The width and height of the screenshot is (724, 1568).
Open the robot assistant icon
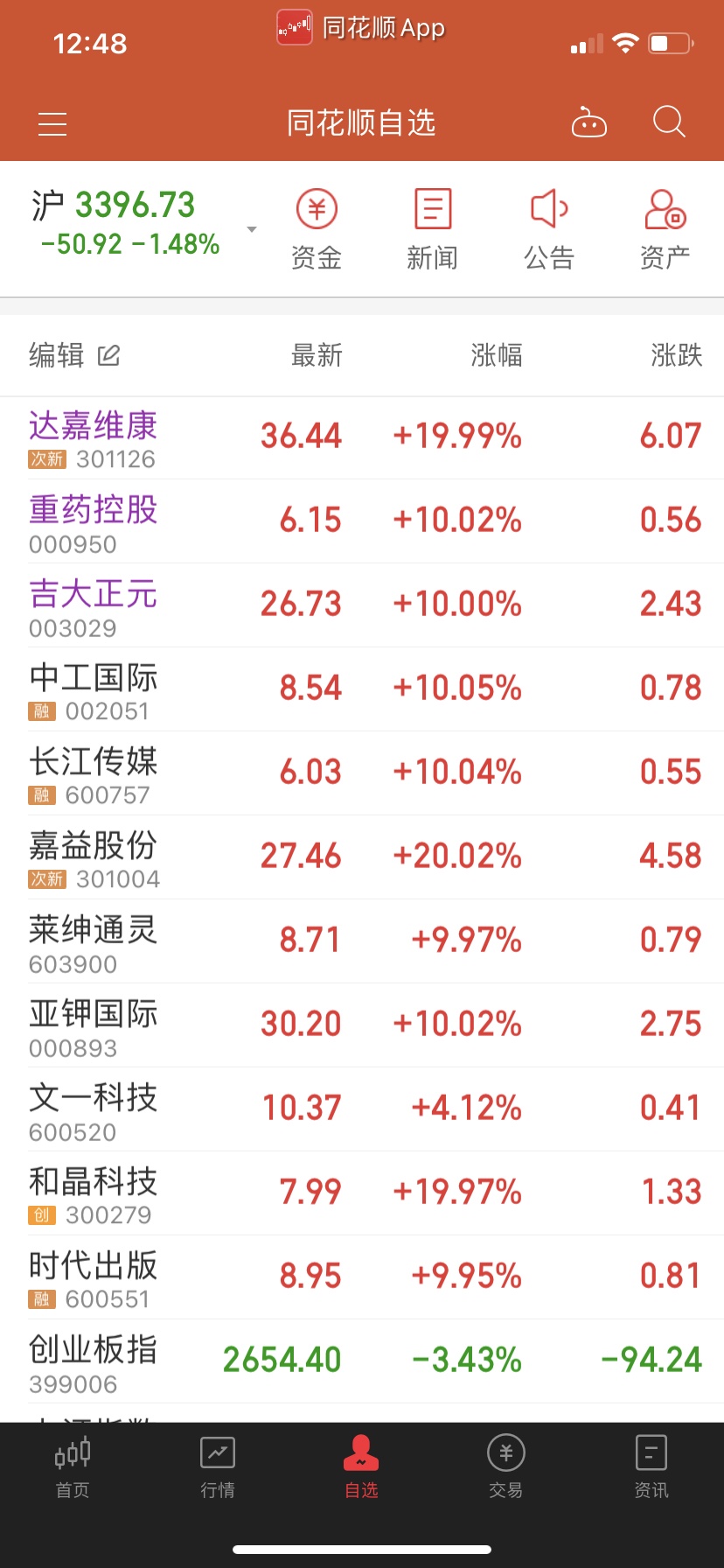click(588, 122)
